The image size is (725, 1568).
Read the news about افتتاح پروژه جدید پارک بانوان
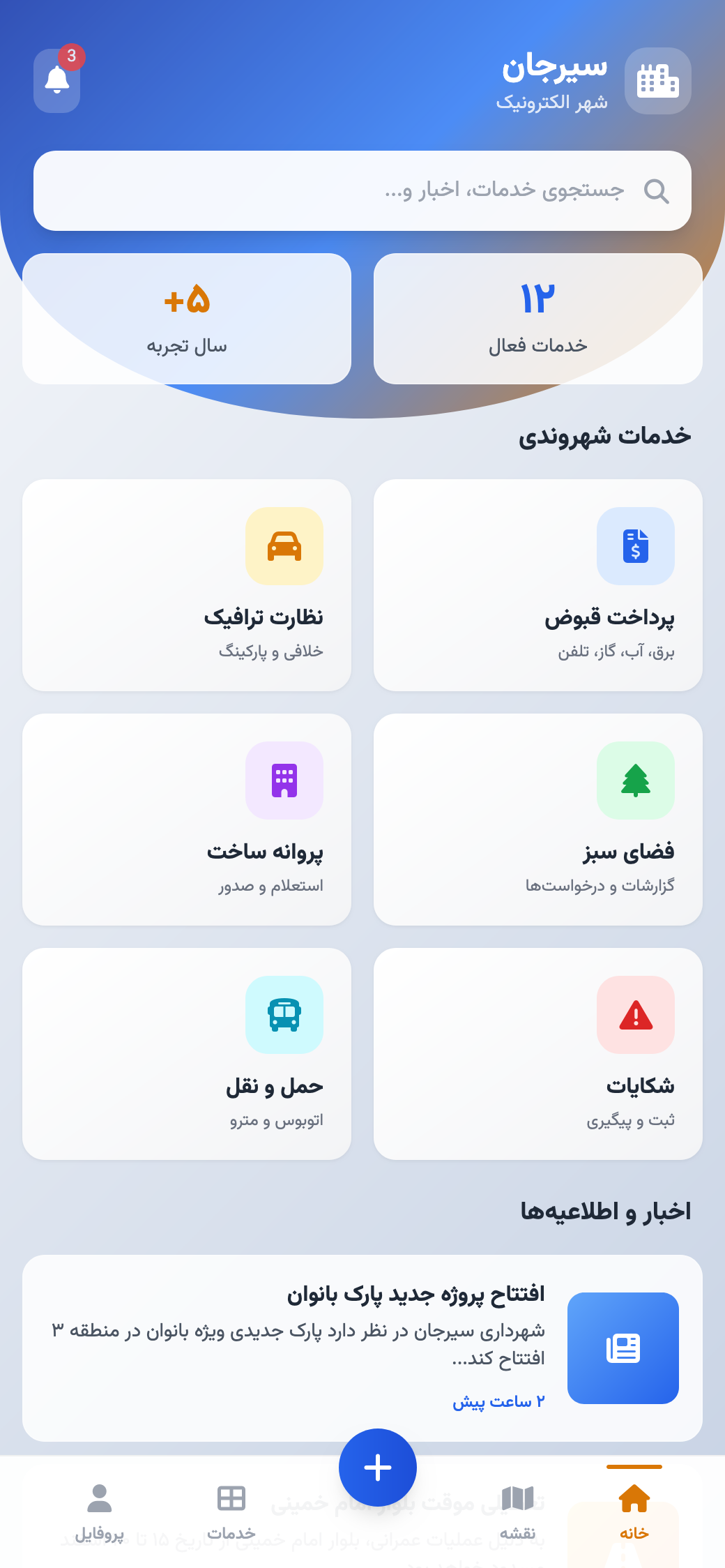tap(362, 1348)
